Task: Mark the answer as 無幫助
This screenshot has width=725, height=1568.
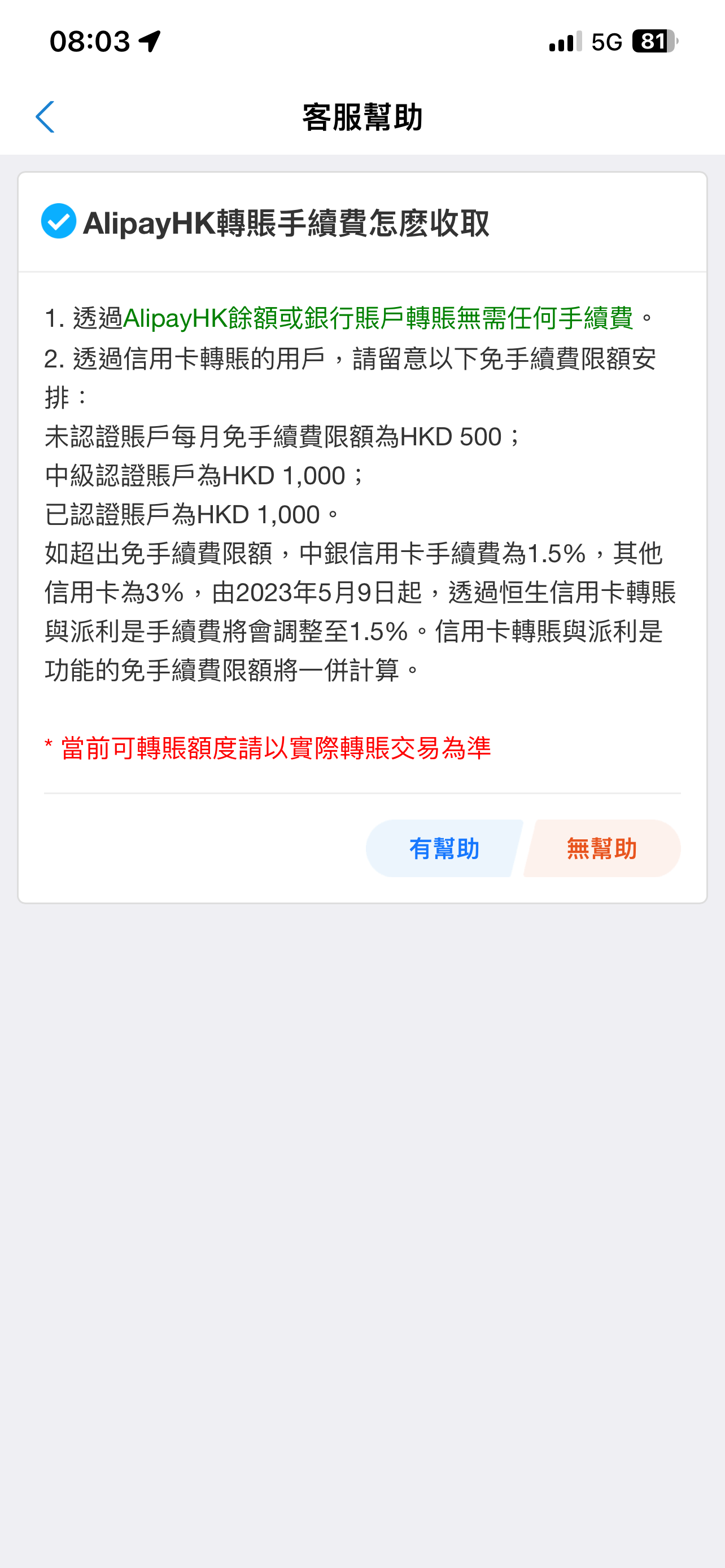Action: point(602,848)
